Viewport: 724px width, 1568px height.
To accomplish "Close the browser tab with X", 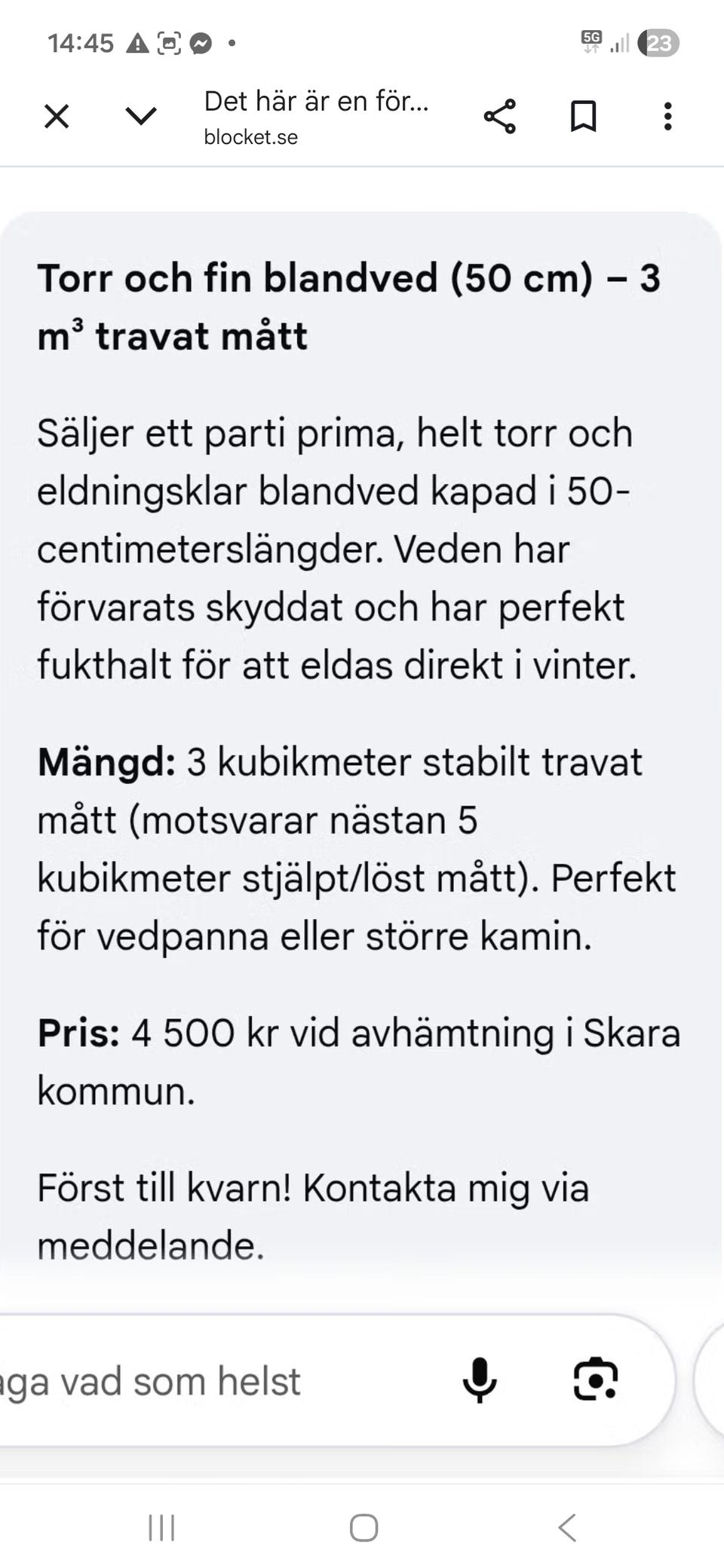I will pos(57,117).
